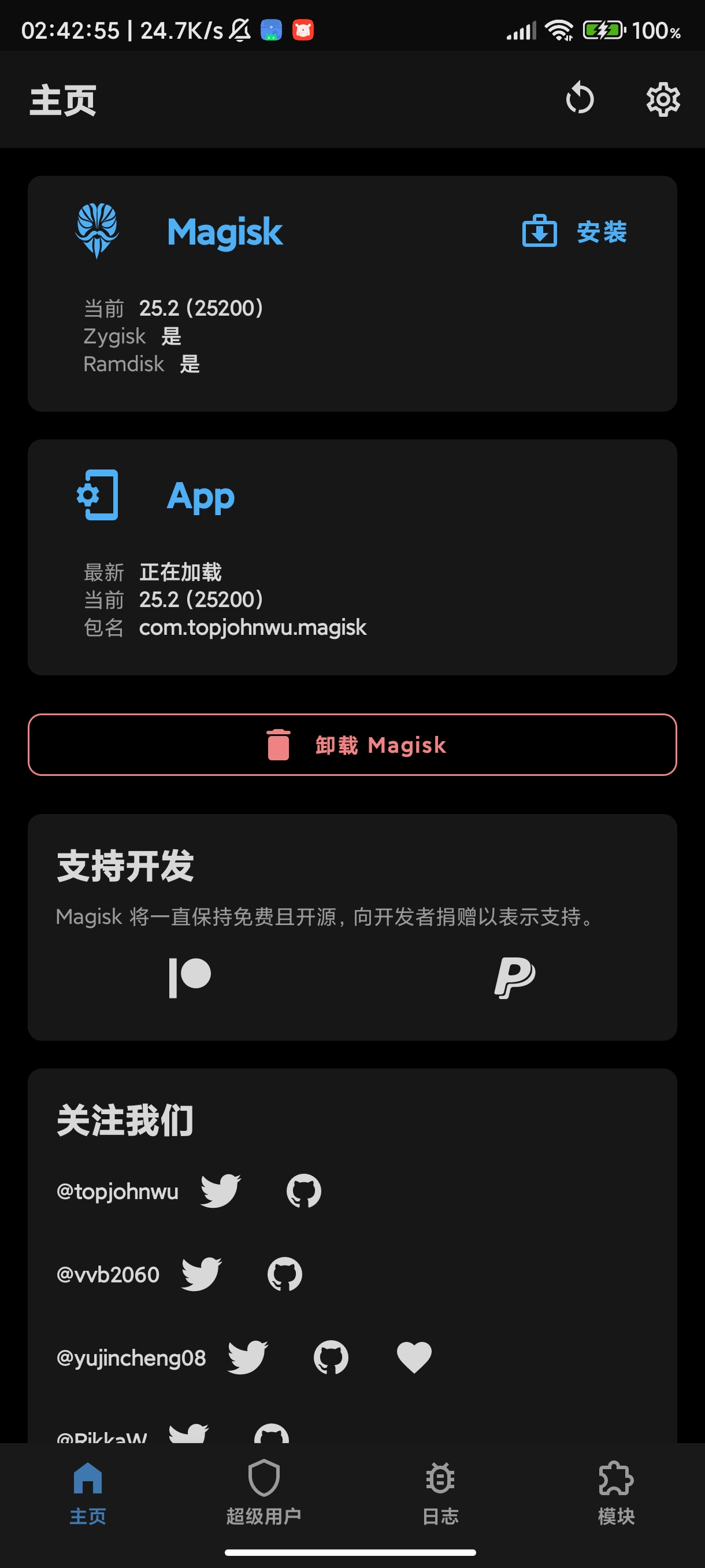The image size is (705, 1568).
Task: Tap the reboot icon in the top bar
Action: point(579,99)
